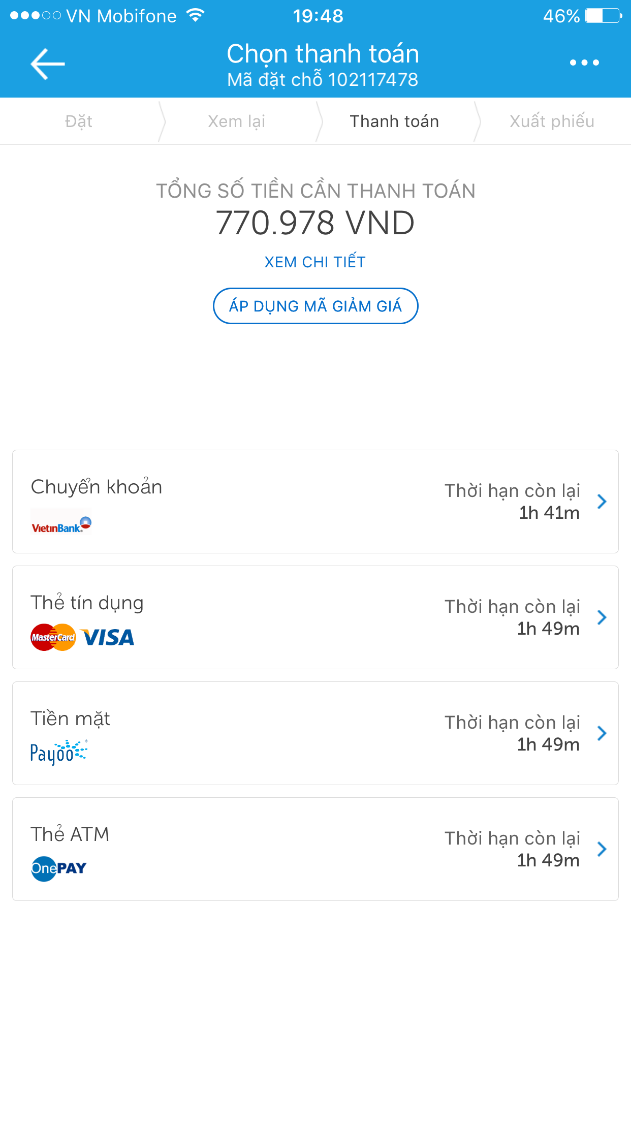631x1122 pixels.
Task: Tap Áp dụng mã giảm giá button
Action: tap(315, 306)
